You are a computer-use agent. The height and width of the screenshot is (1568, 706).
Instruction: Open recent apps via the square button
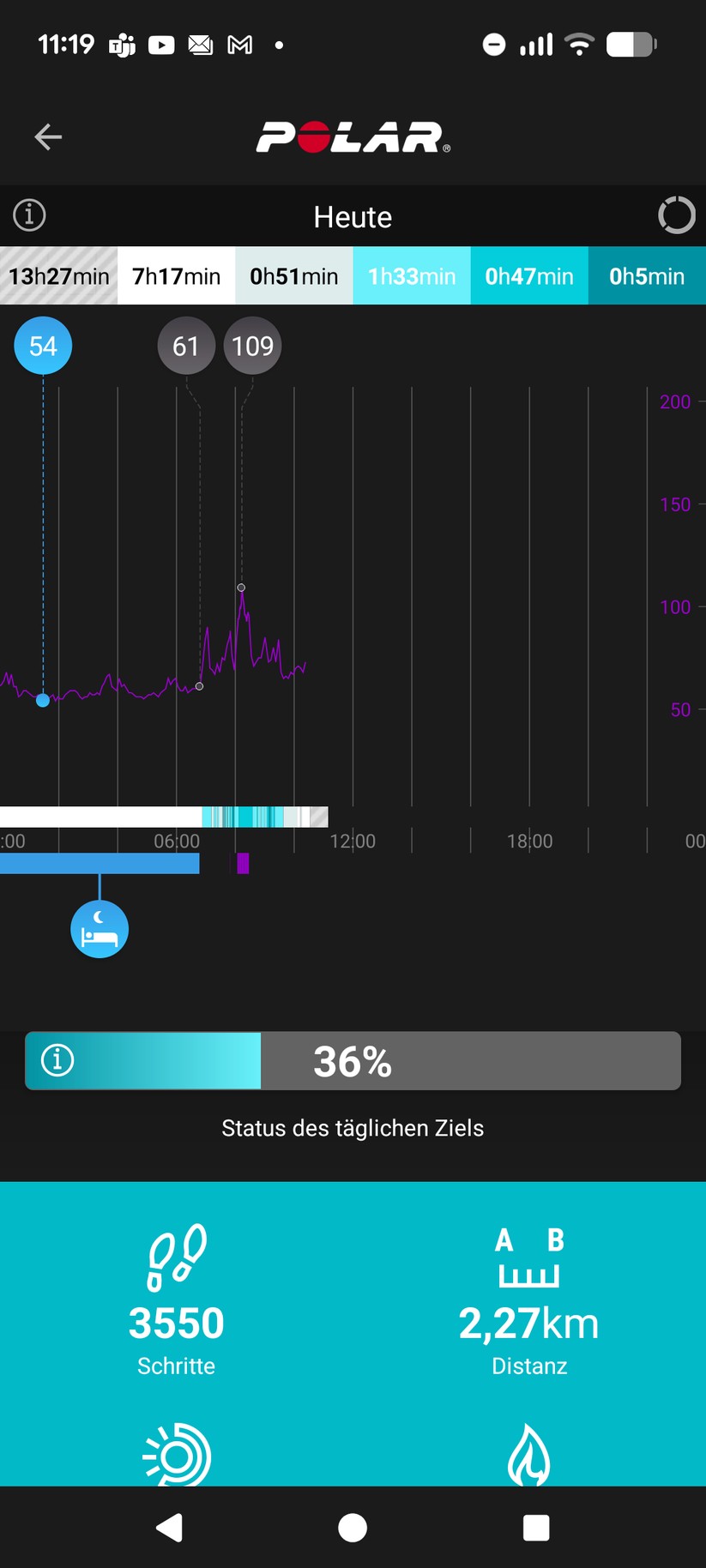pos(536,1528)
